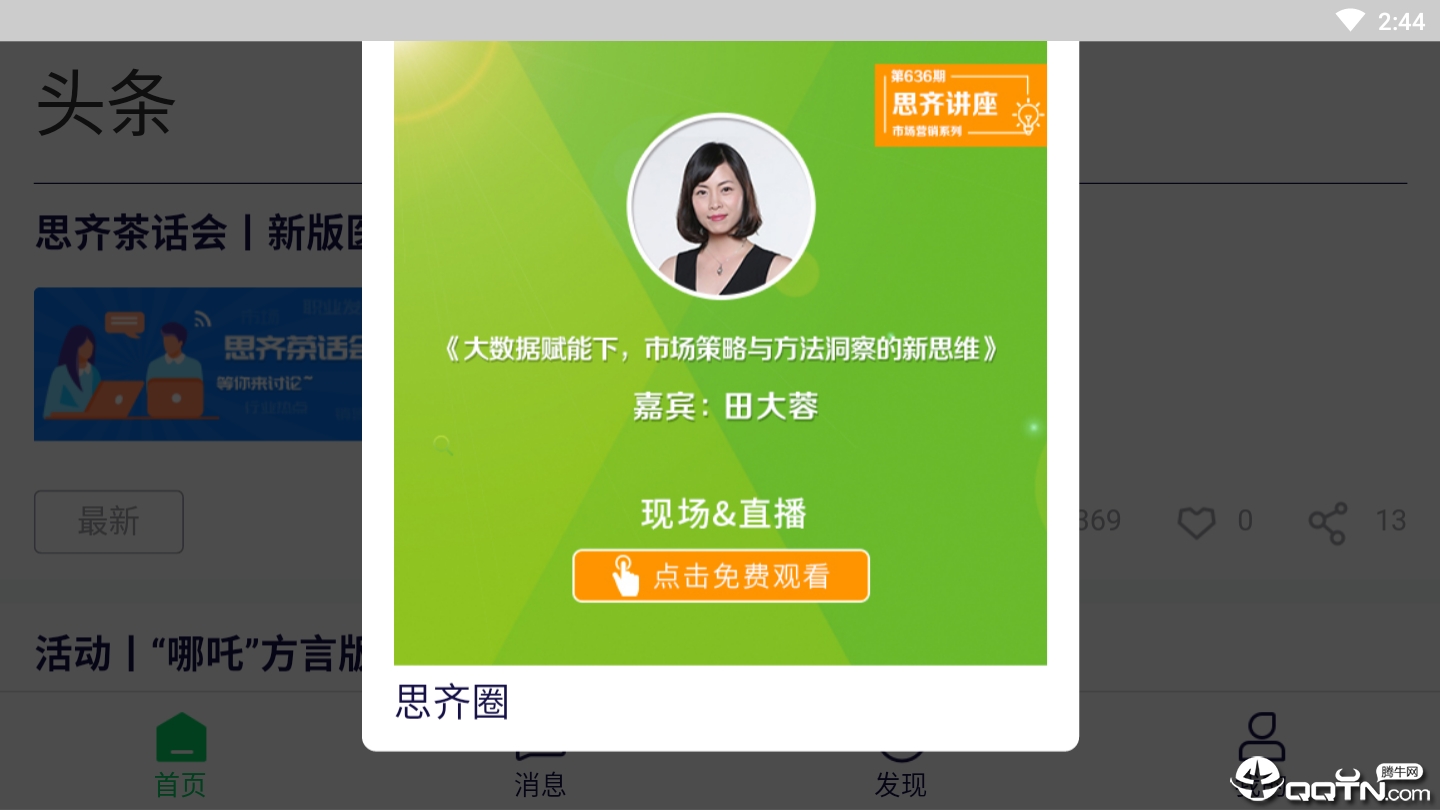
Task: Open the 思齐讲座 popup banner
Action: coord(720,352)
